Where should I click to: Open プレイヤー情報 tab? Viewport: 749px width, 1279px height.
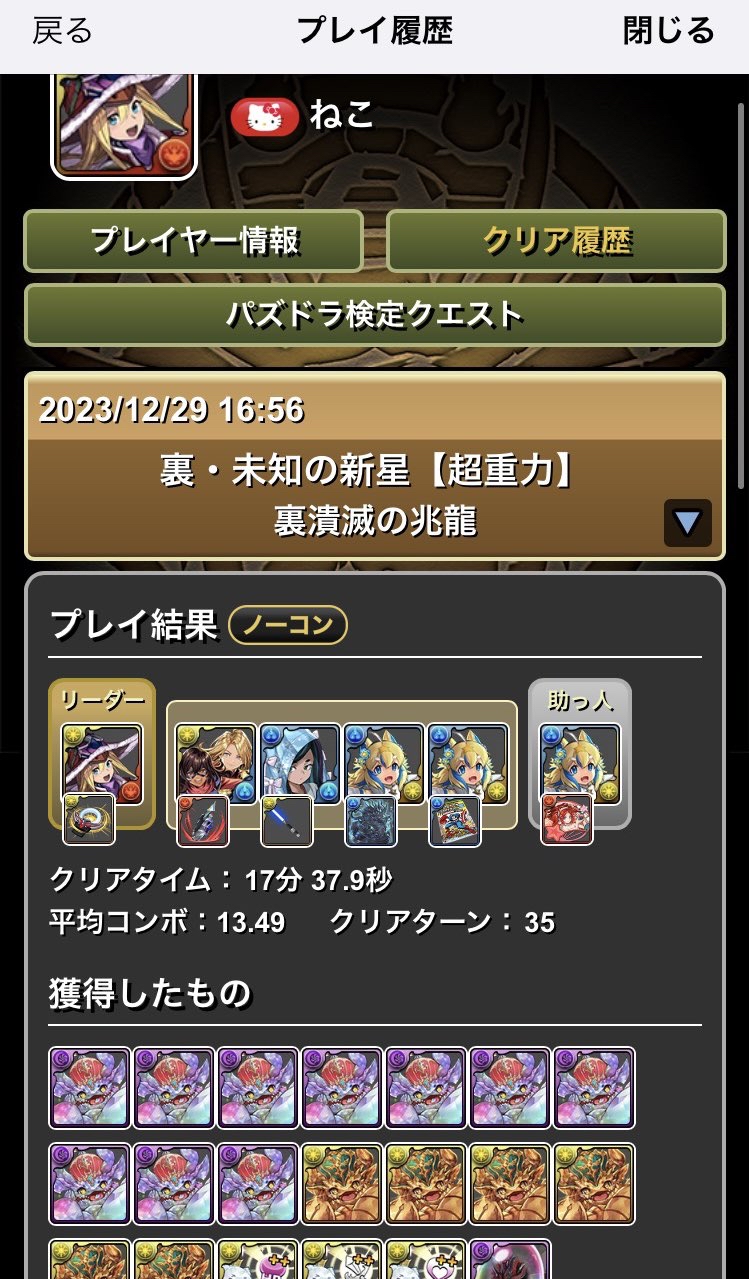tap(193, 241)
